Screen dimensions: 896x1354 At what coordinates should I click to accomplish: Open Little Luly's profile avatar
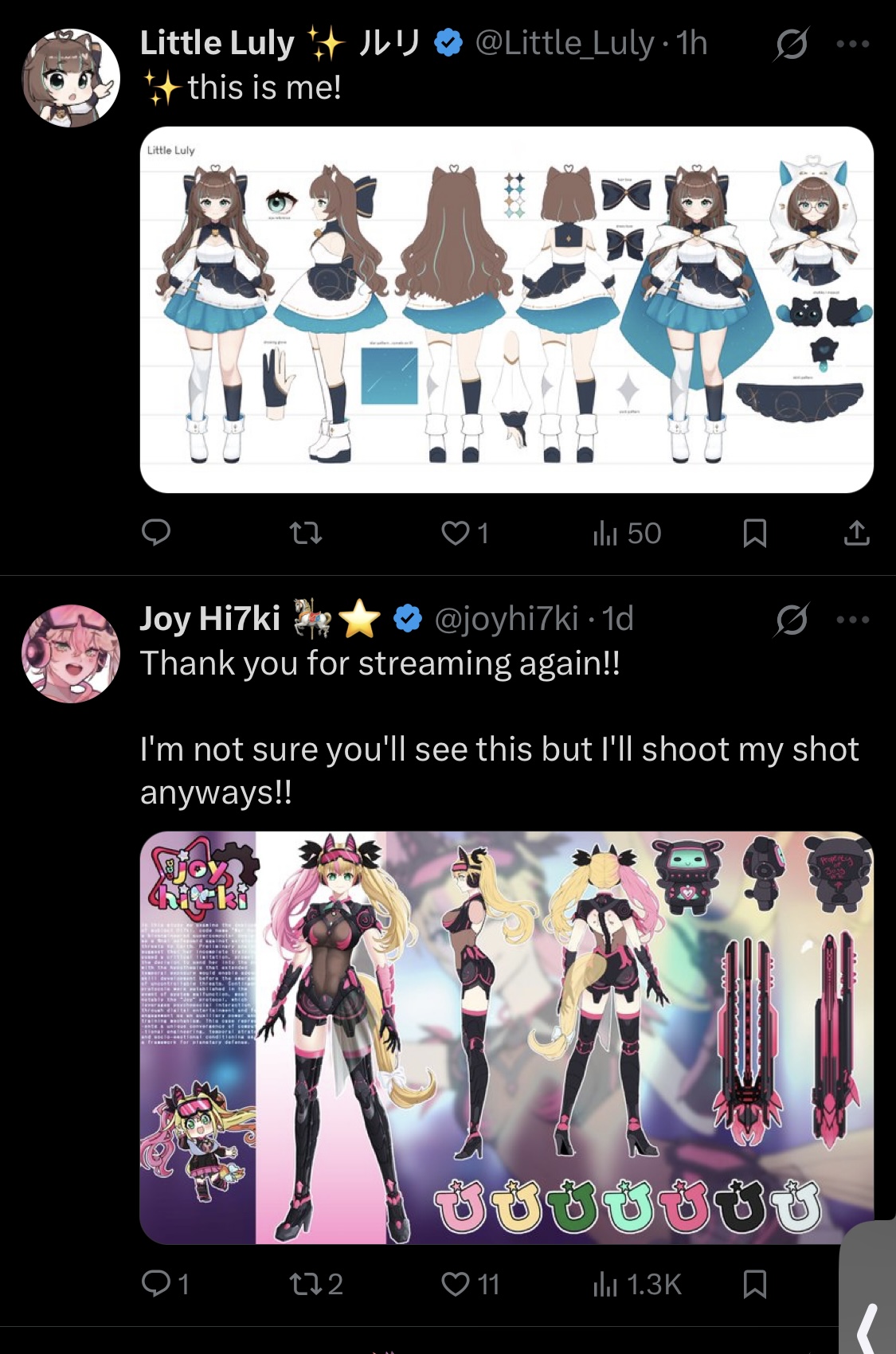71,78
